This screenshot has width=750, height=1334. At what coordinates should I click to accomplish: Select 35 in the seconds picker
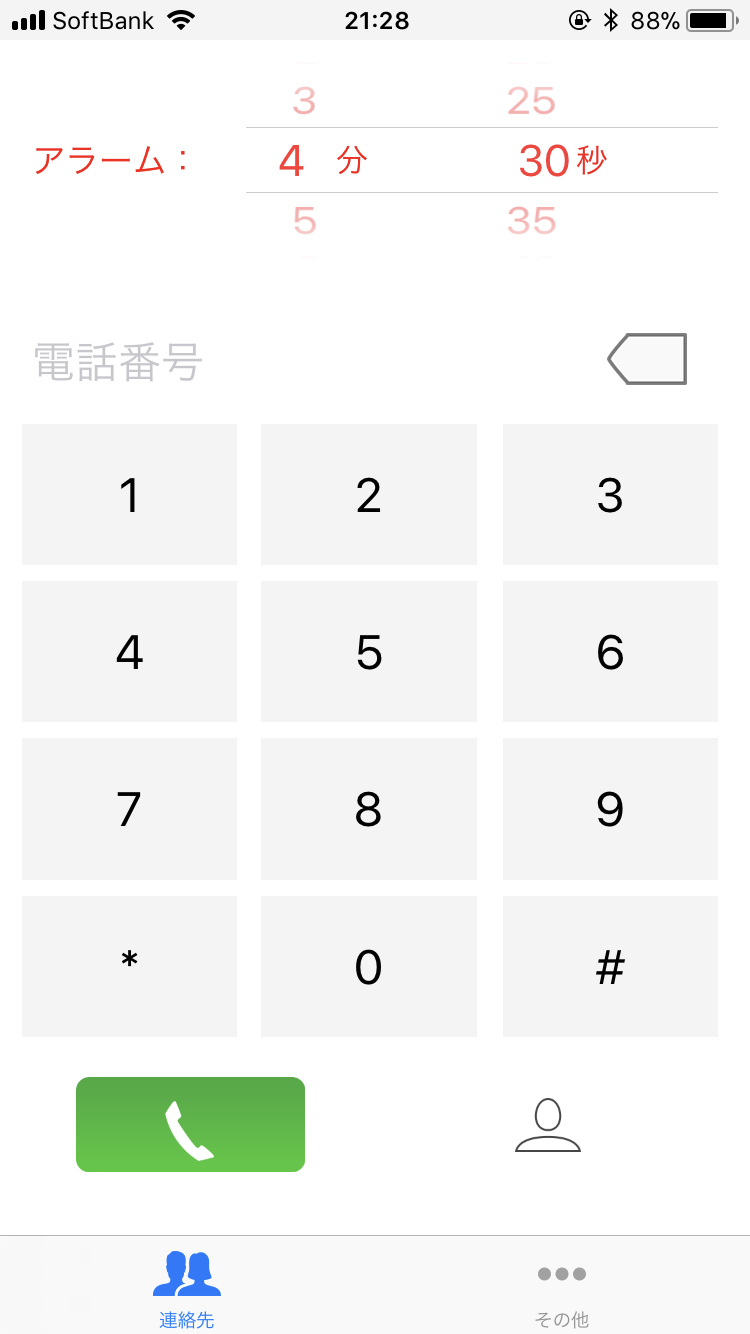[531, 221]
